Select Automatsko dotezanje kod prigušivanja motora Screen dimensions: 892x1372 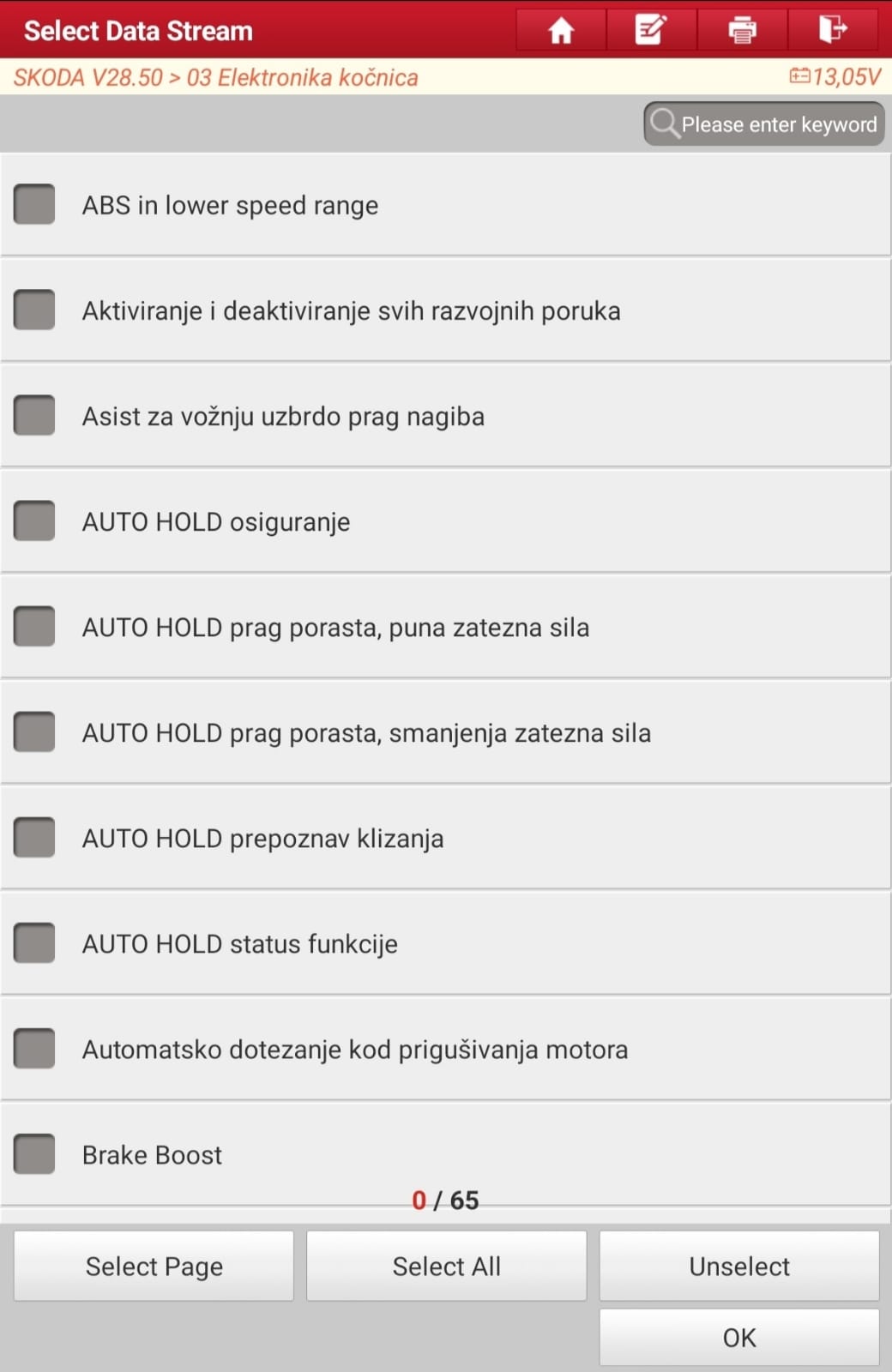click(34, 1049)
